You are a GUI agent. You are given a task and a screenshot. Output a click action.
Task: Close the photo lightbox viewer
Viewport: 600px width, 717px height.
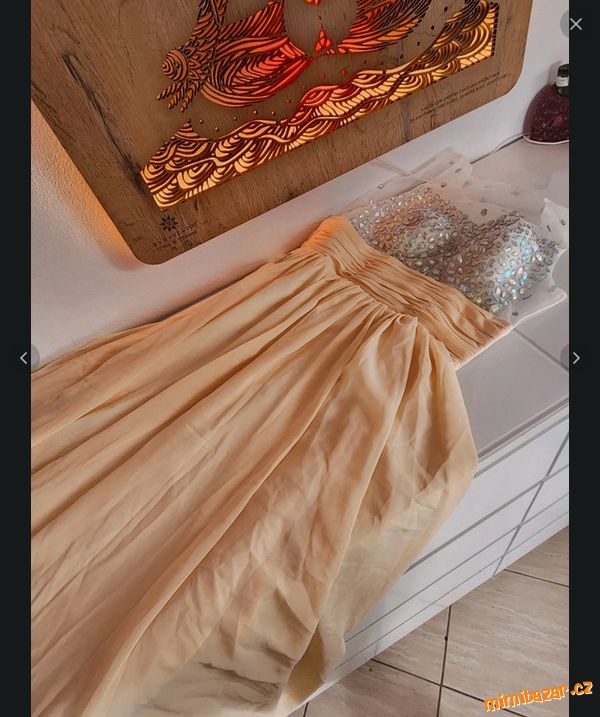click(575, 24)
